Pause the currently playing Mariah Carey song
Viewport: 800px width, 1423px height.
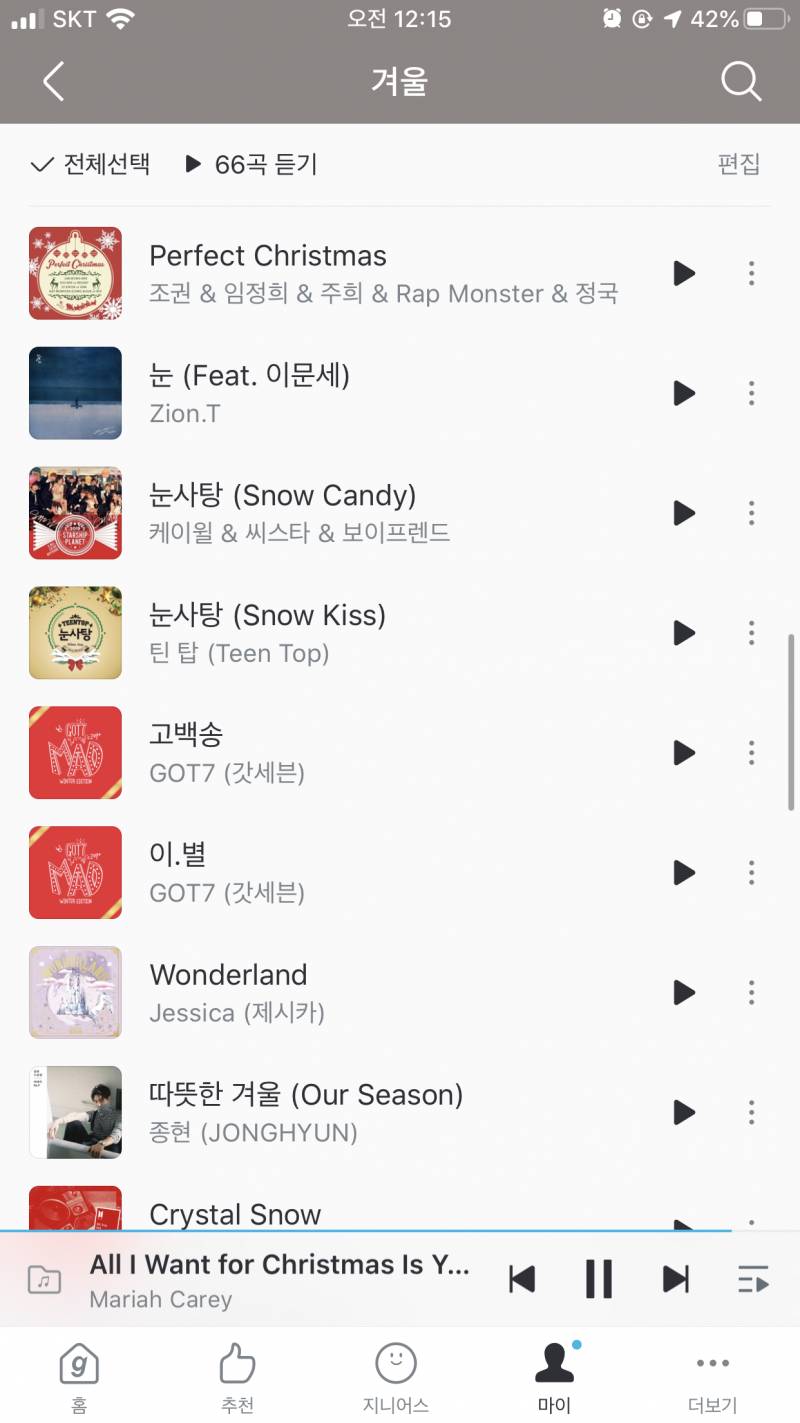tap(598, 1278)
